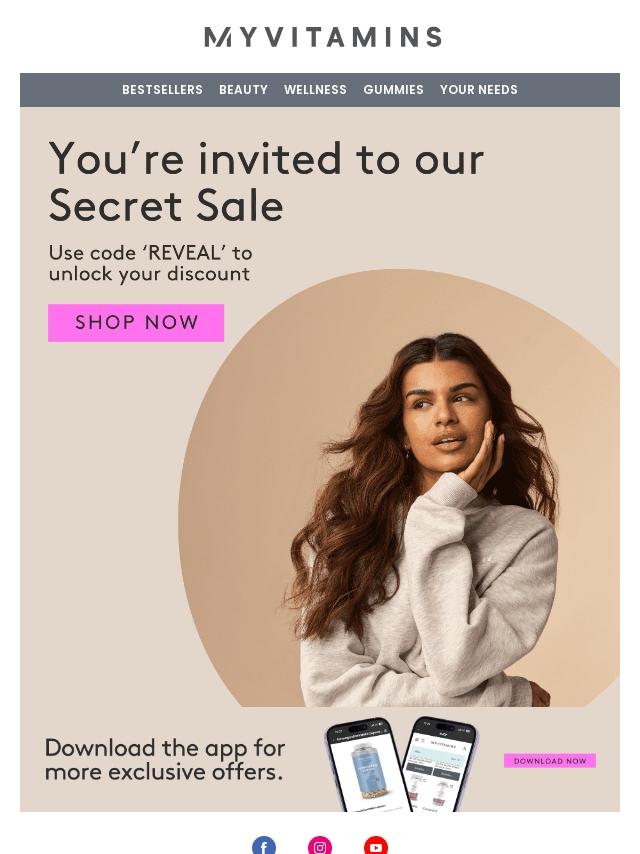Image resolution: width=640 pixels, height=854 pixels.
Task: Select the Your Needs link
Action: 479,90
